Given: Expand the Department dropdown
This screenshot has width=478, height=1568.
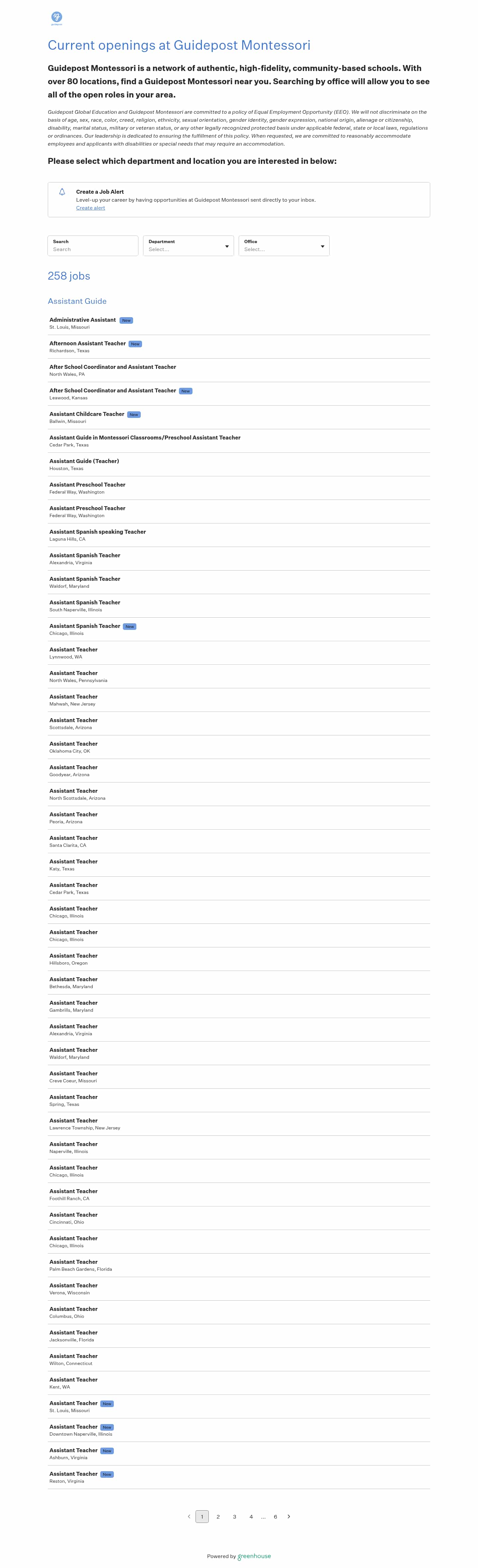Looking at the screenshot, I should pyautogui.click(x=188, y=246).
